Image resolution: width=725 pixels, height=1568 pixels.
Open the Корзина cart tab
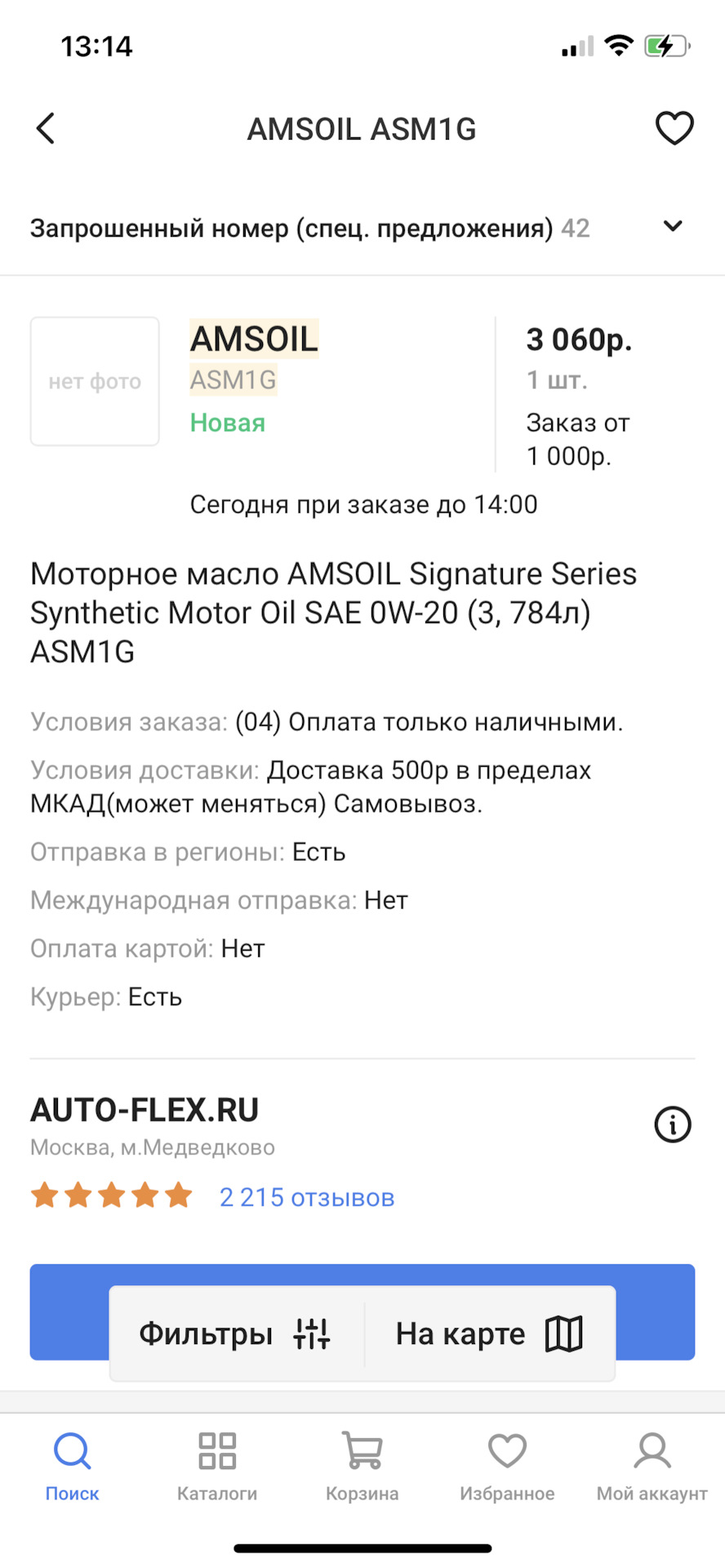pyautogui.click(x=362, y=1467)
